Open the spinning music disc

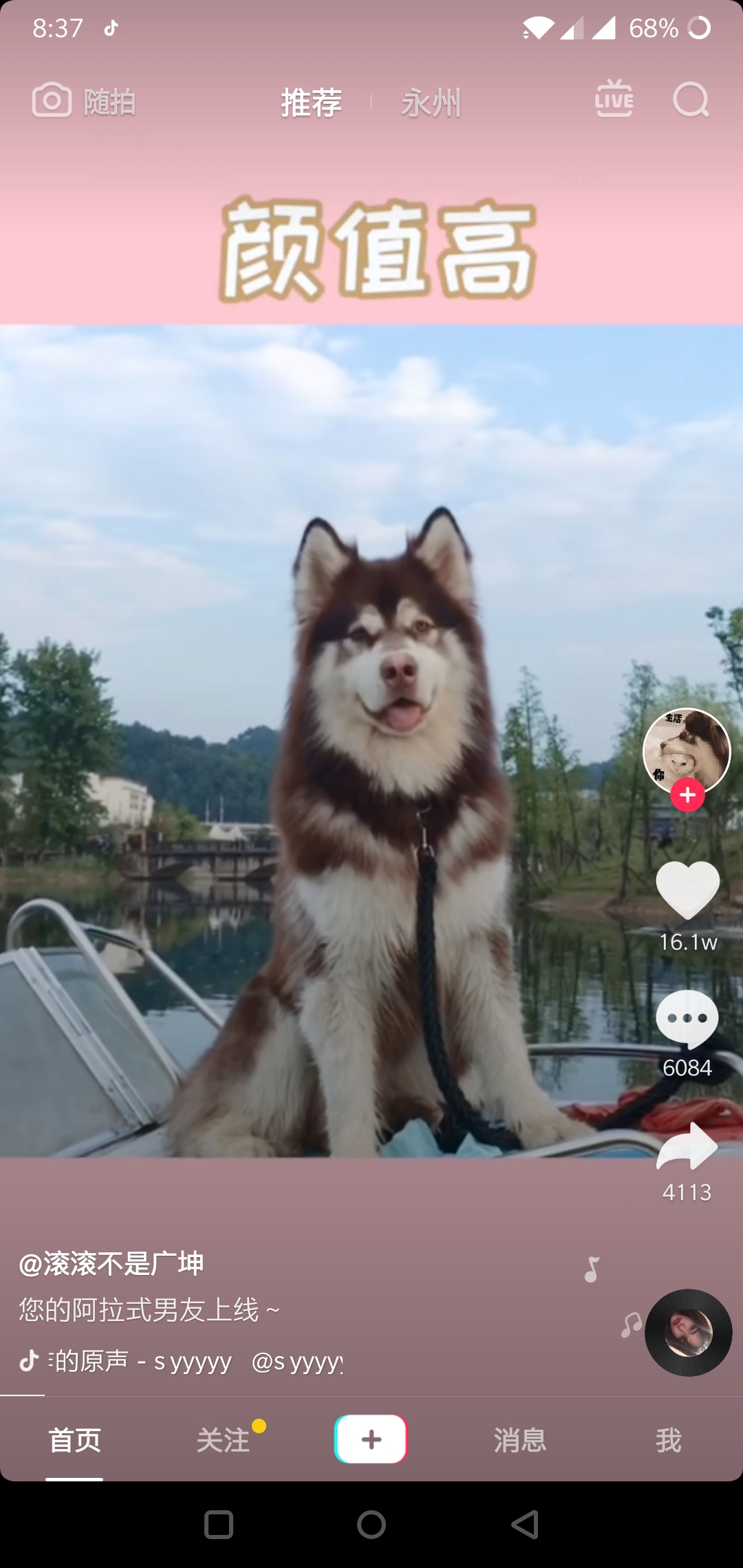(x=688, y=1332)
